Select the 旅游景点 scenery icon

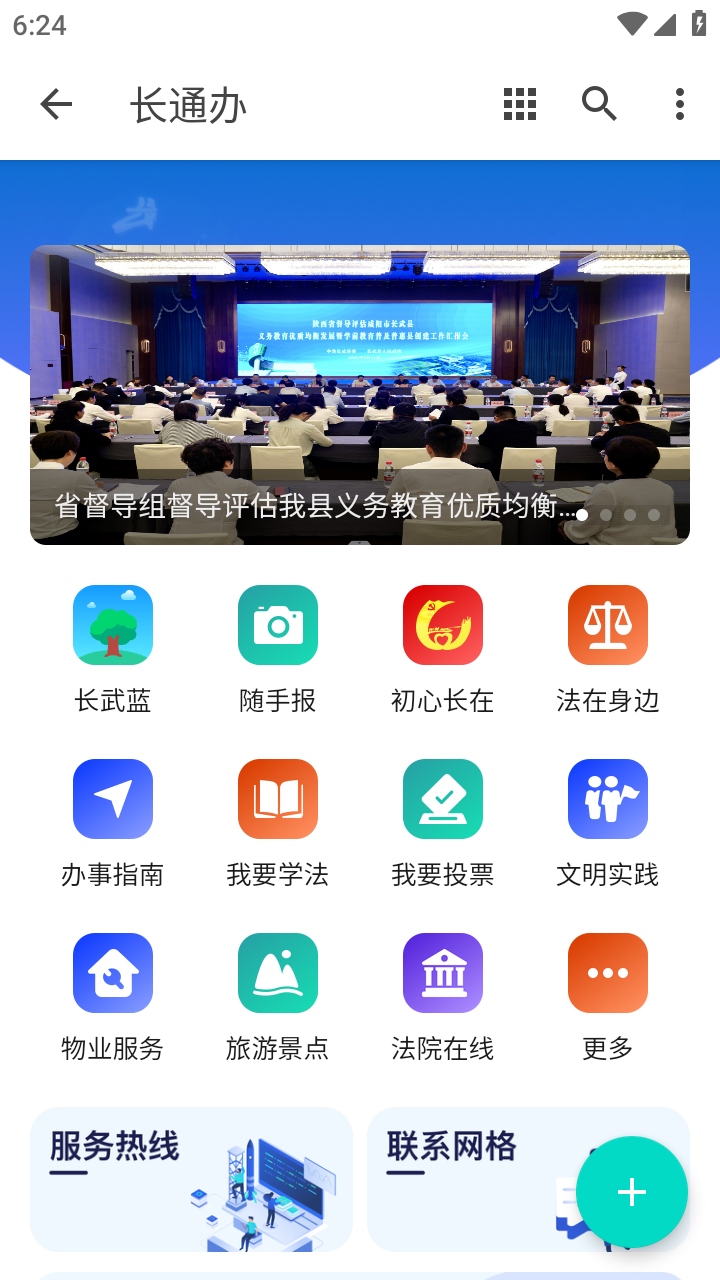click(x=278, y=972)
